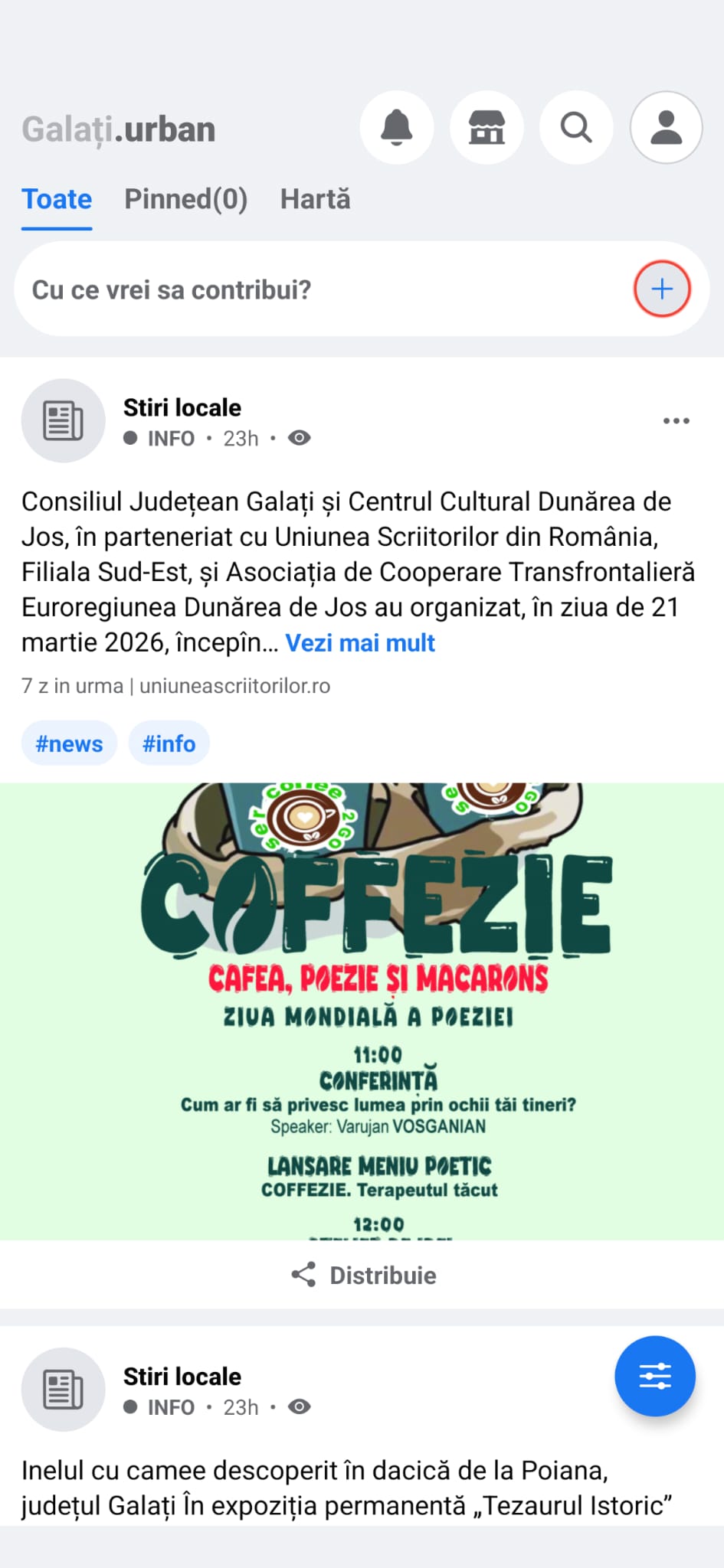Open the three-dot menu on the Consiliul Județean post
Image resolution: width=724 pixels, height=1568 pixels.
[676, 421]
